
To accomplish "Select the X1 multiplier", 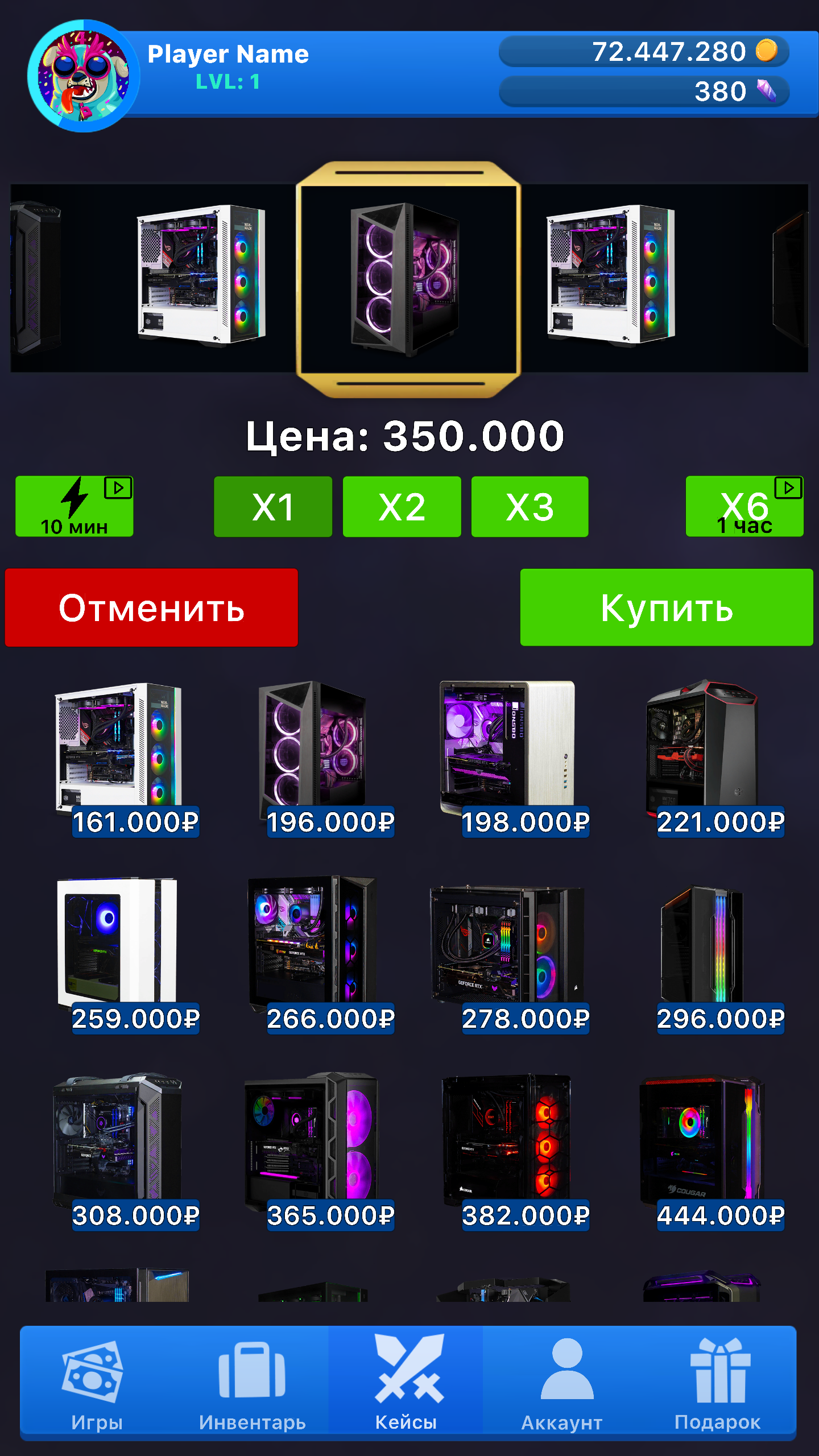I will point(273,507).
